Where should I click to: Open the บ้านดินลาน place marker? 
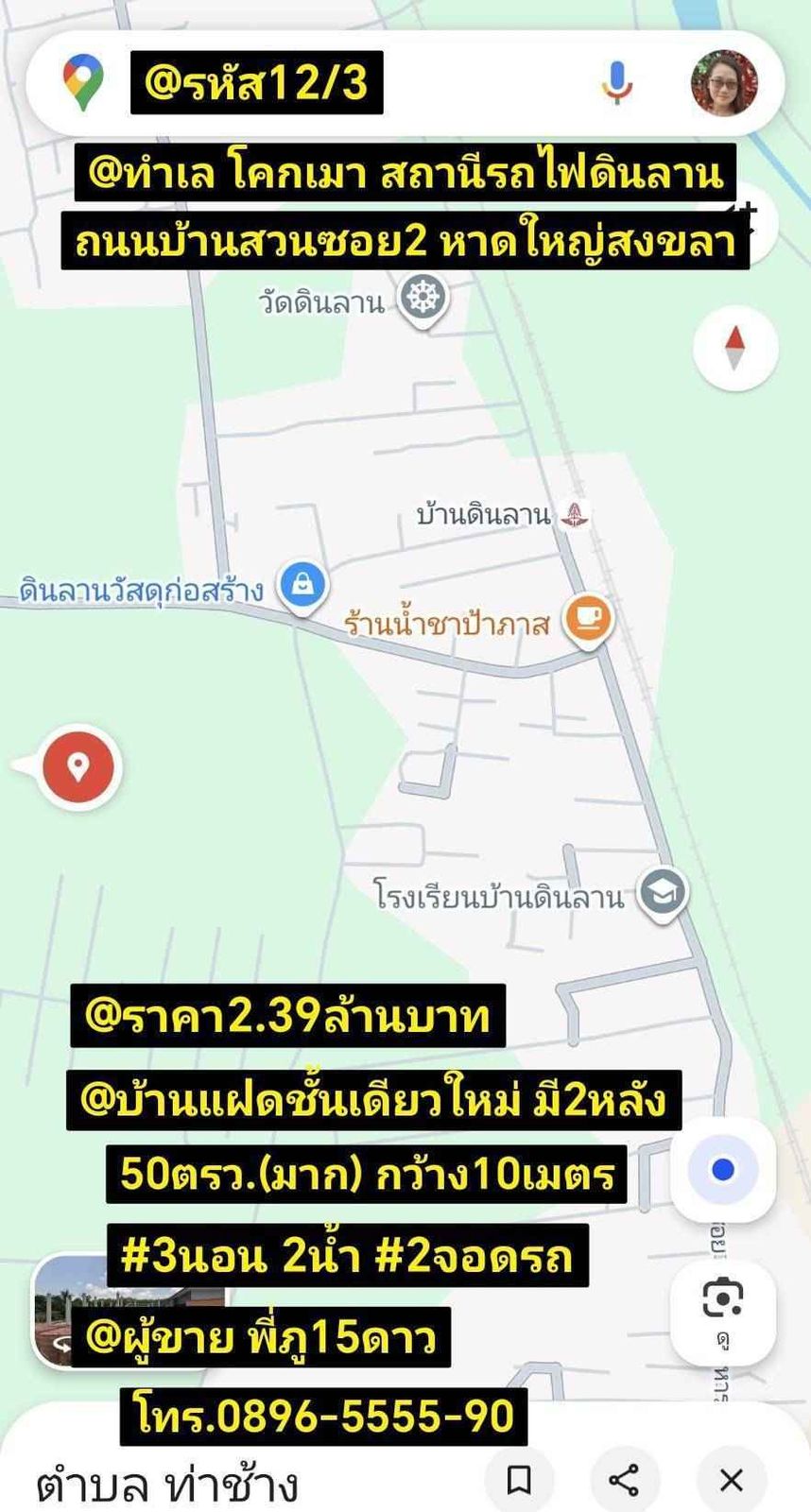(575, 515)
